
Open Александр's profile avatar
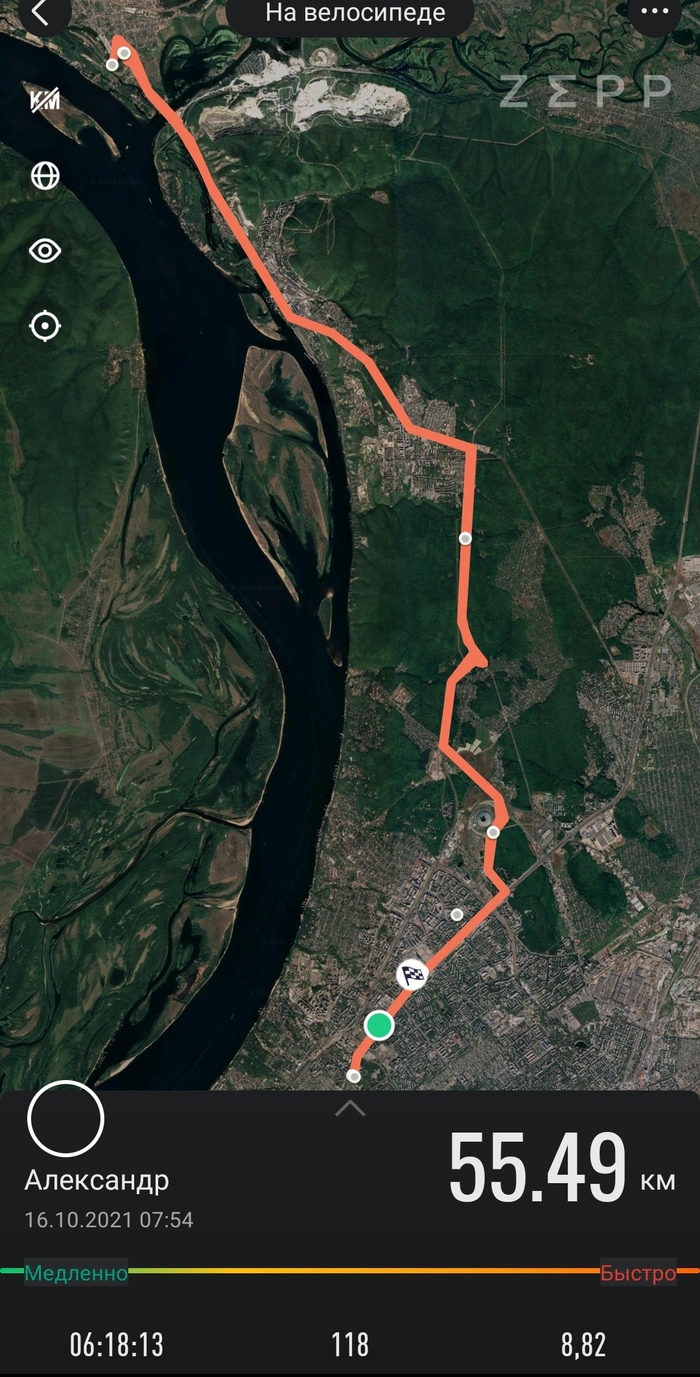click(x=66, y=1119)
